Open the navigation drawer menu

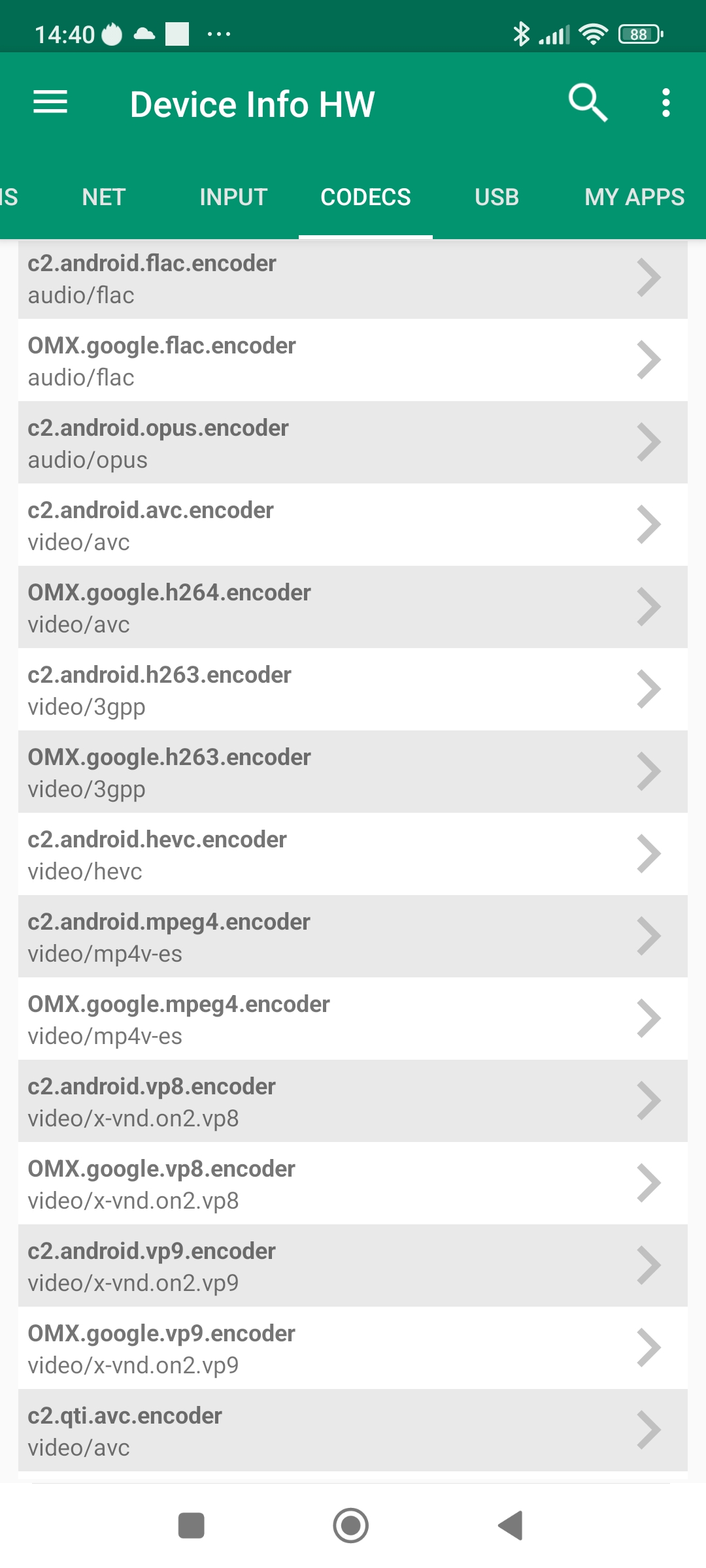tap(50, 103)
